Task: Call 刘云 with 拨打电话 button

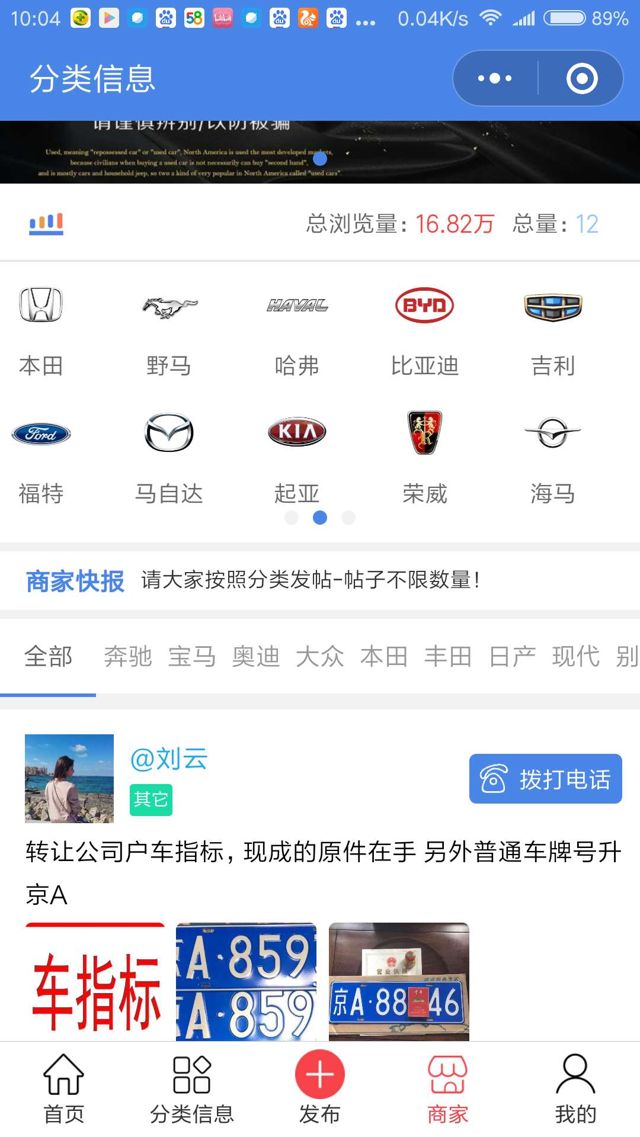Action: tap(545, 779)
